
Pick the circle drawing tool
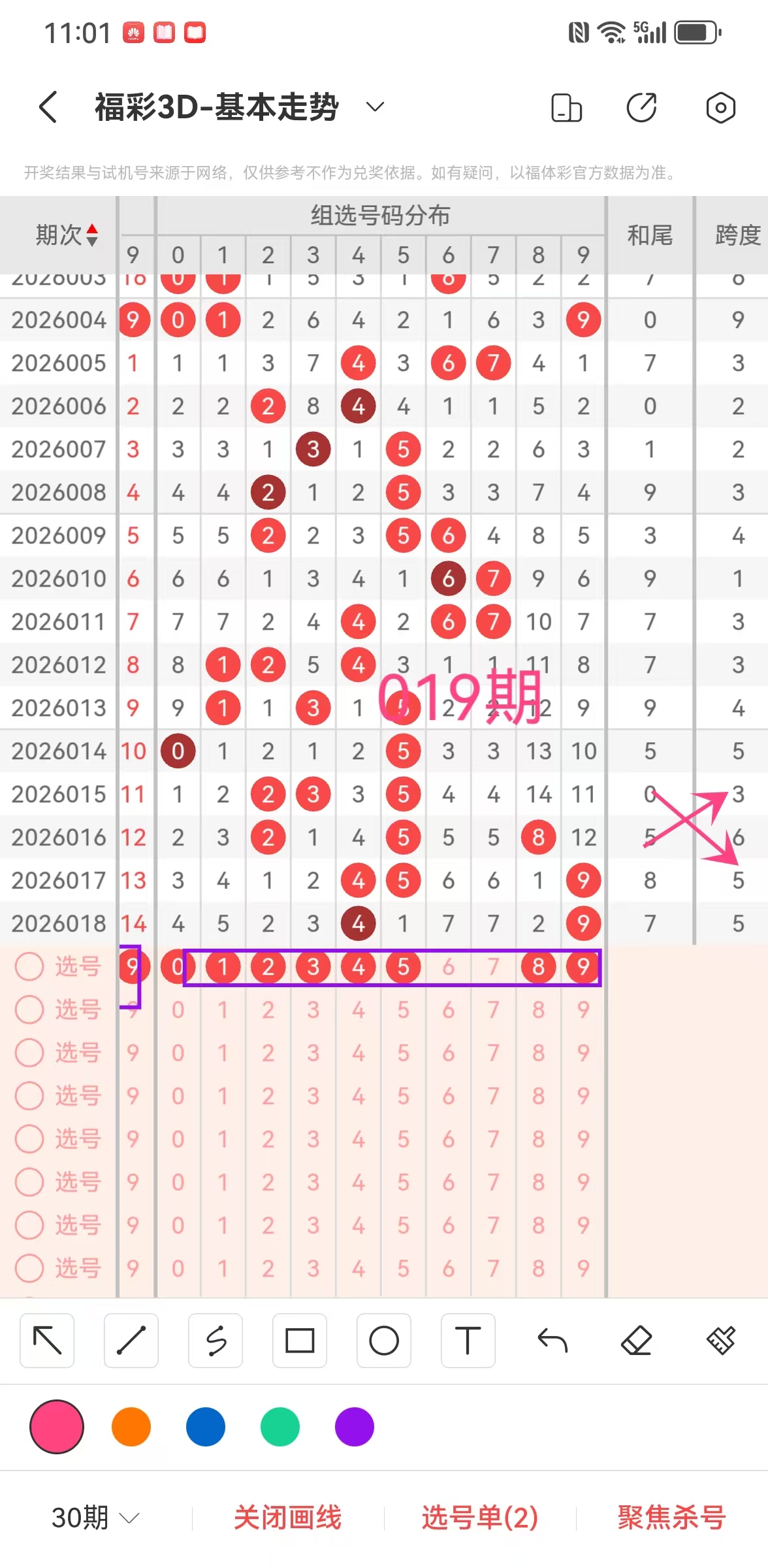(x=384, y=1341)
